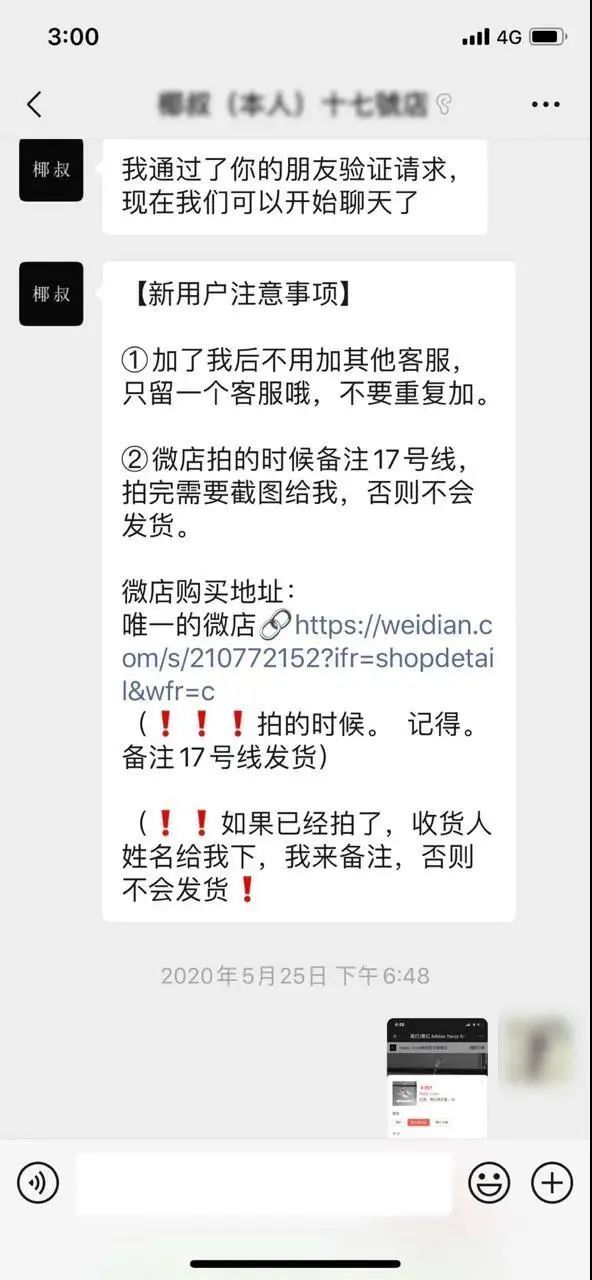The image size is (592, 1280).
Task: Tap the voice input icon
Action: click(38, 1183)
